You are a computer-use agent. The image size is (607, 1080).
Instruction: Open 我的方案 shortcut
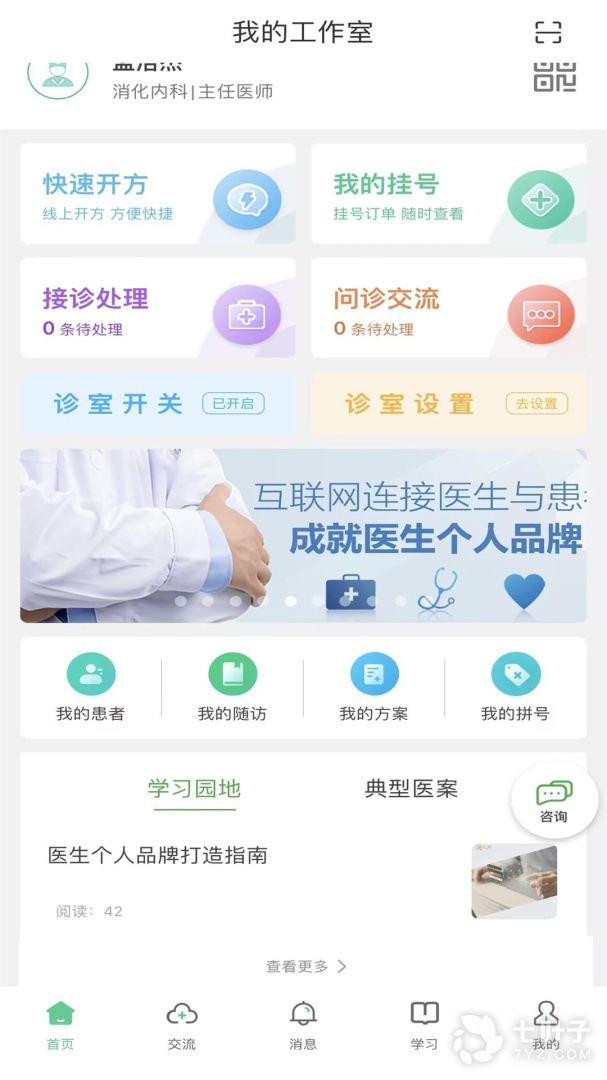coord(374,688)
